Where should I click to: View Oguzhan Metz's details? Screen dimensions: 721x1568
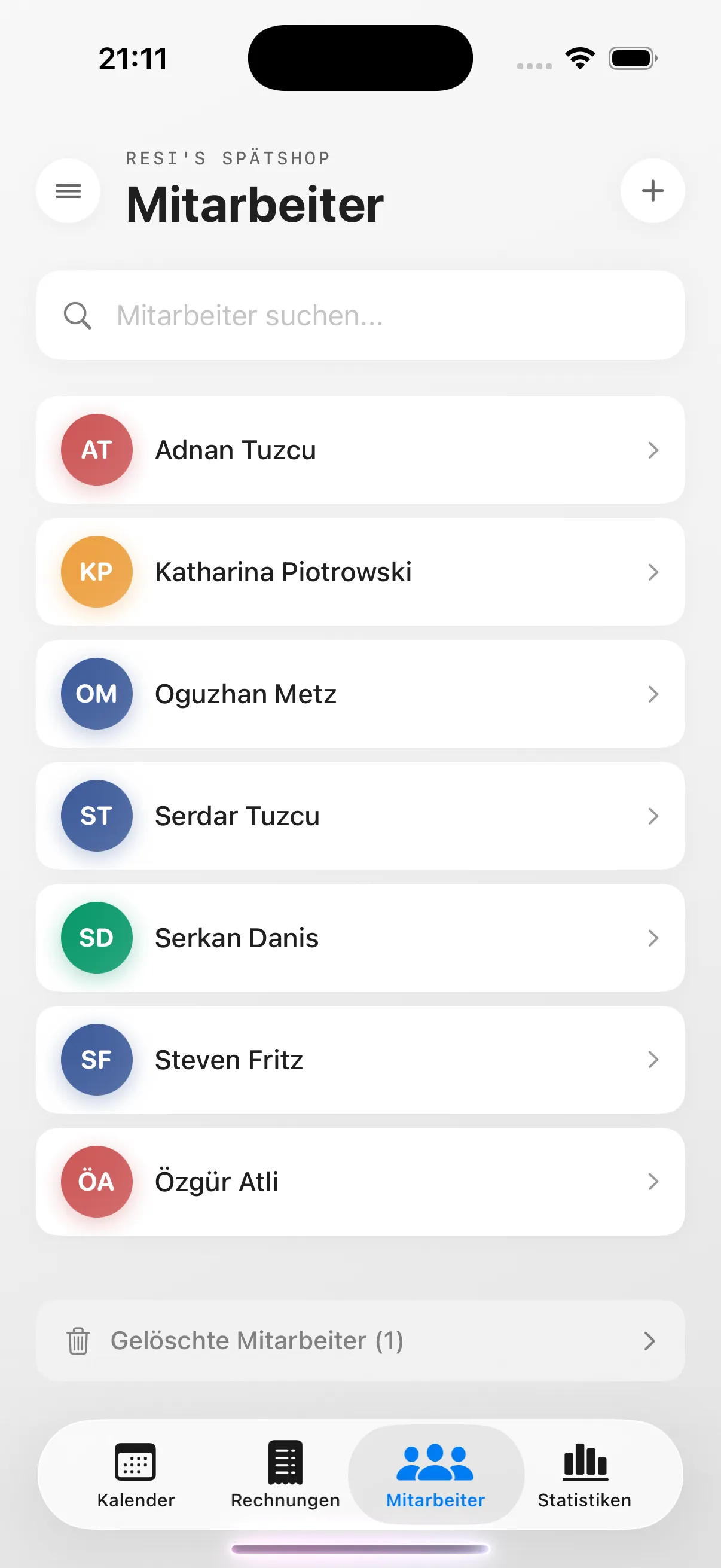[360, 694]
